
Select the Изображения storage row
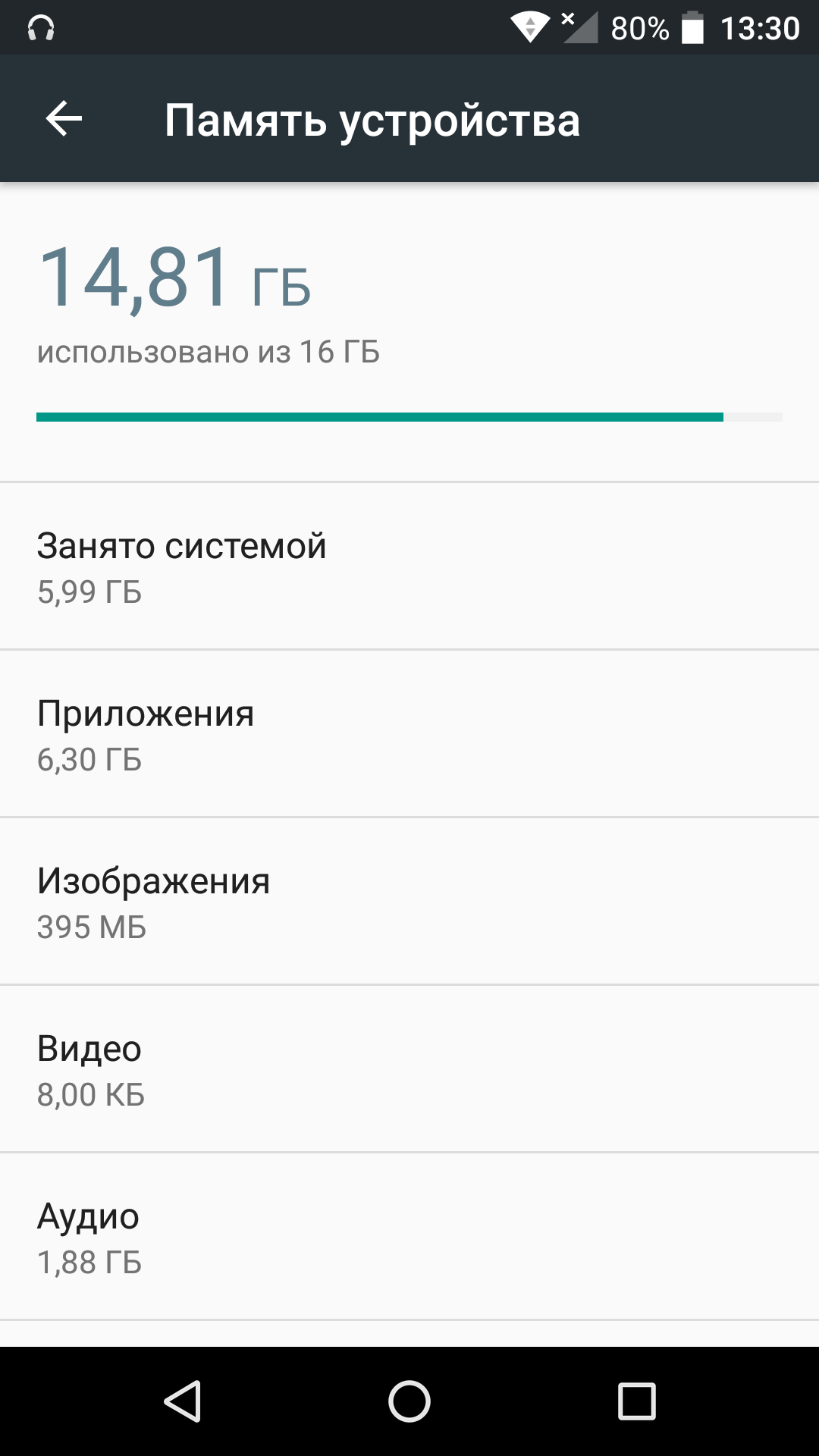pyautogui.click(x=409, y=901)
